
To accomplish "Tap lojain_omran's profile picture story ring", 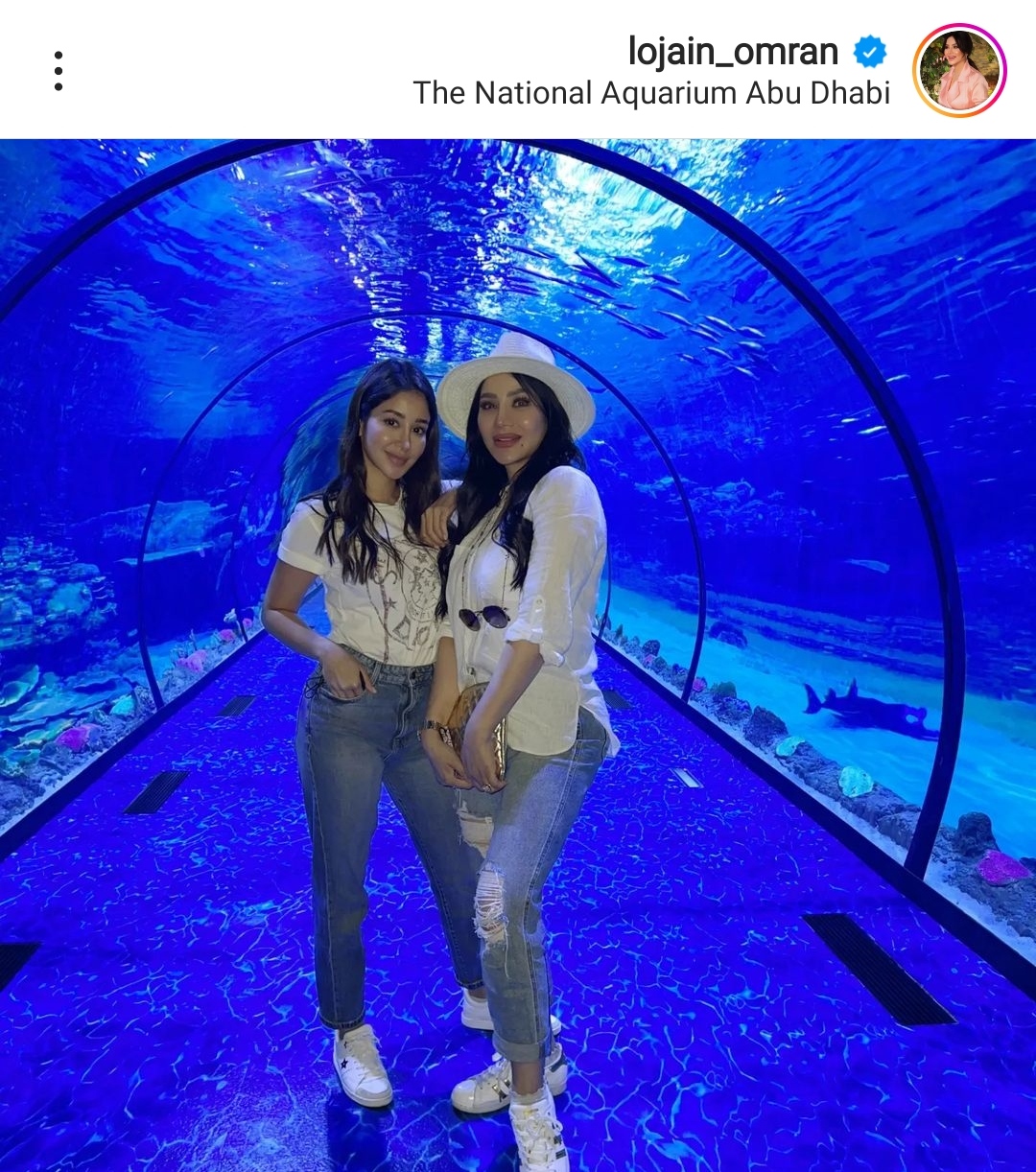I will 958,71.
